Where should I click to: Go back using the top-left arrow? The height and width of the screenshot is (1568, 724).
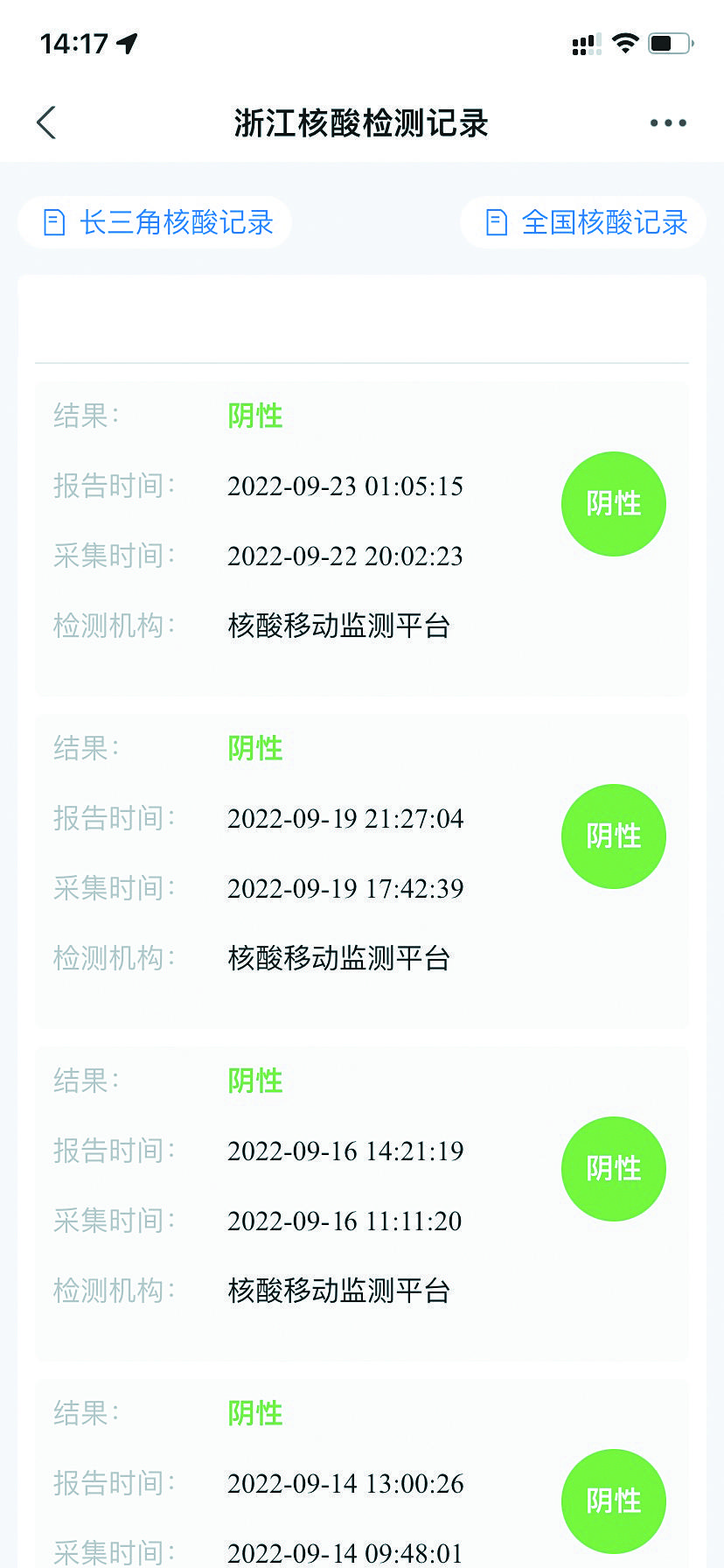(47, 123)
